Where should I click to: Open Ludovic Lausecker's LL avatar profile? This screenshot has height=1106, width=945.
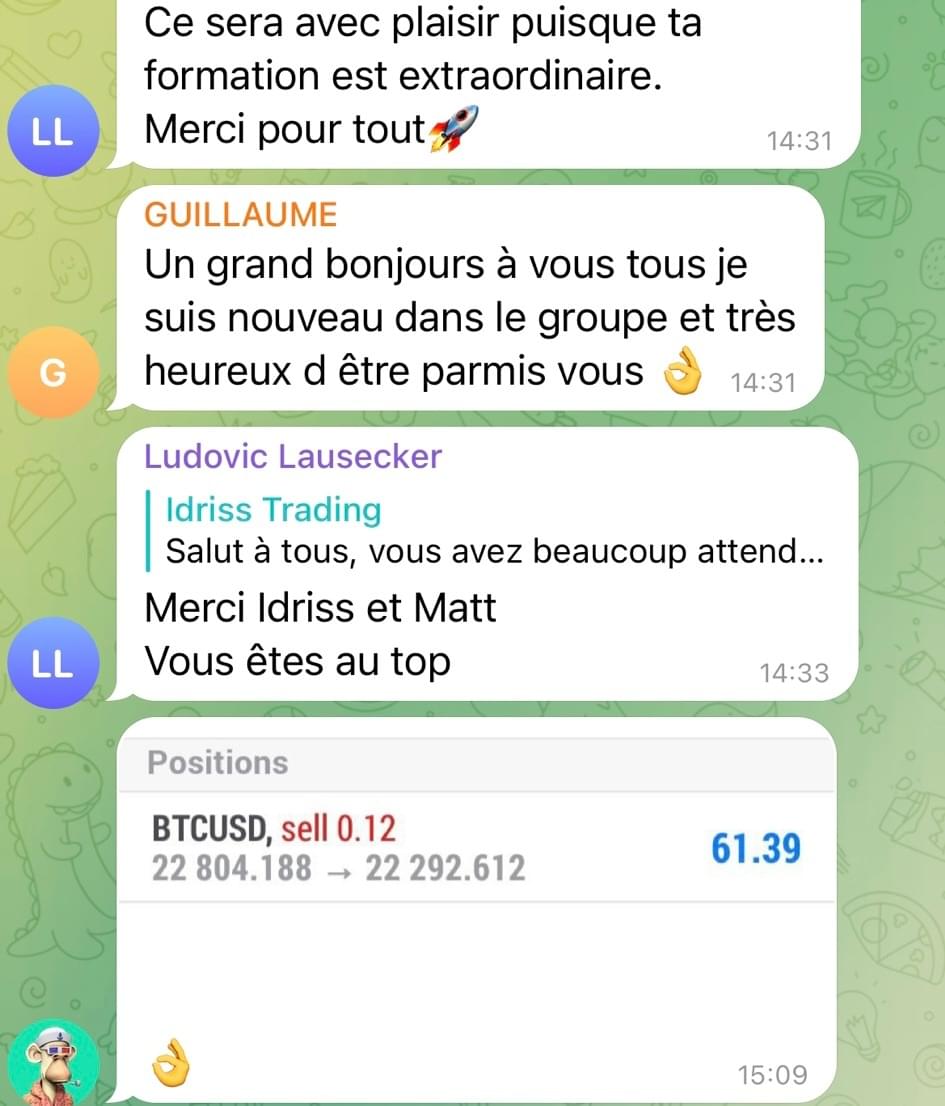click(54, 663)
